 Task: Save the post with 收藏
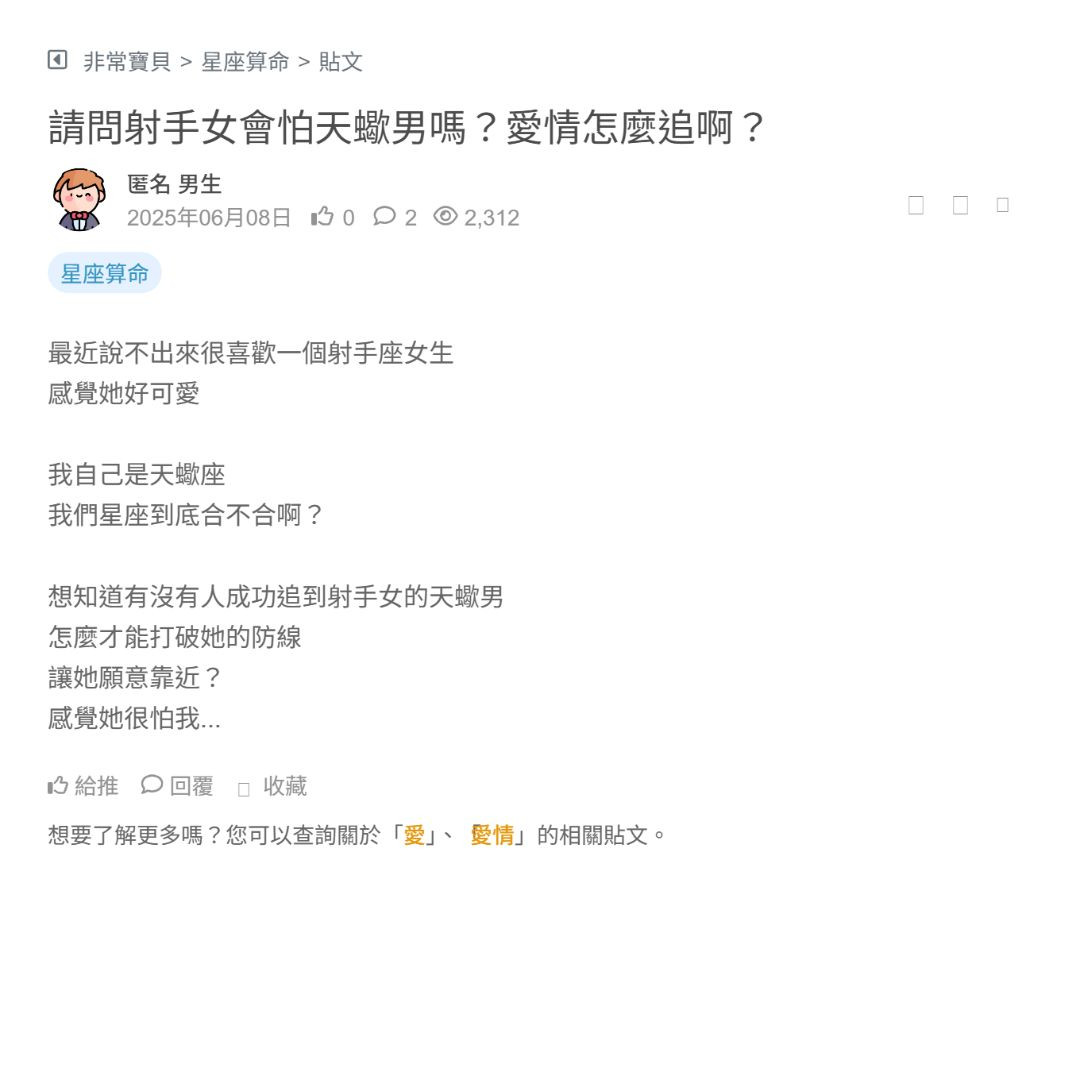[273, 787]
